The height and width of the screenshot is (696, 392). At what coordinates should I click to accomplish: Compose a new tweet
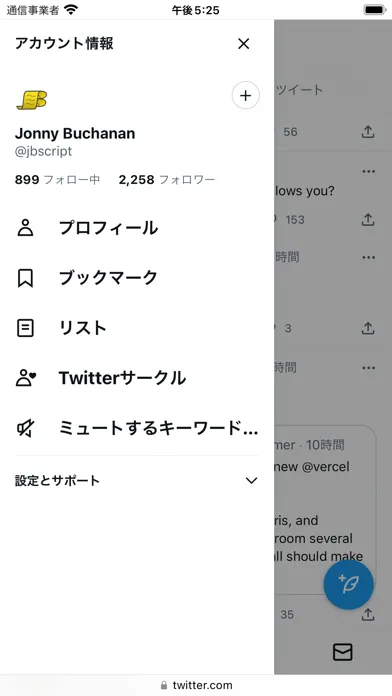(348, 585)
